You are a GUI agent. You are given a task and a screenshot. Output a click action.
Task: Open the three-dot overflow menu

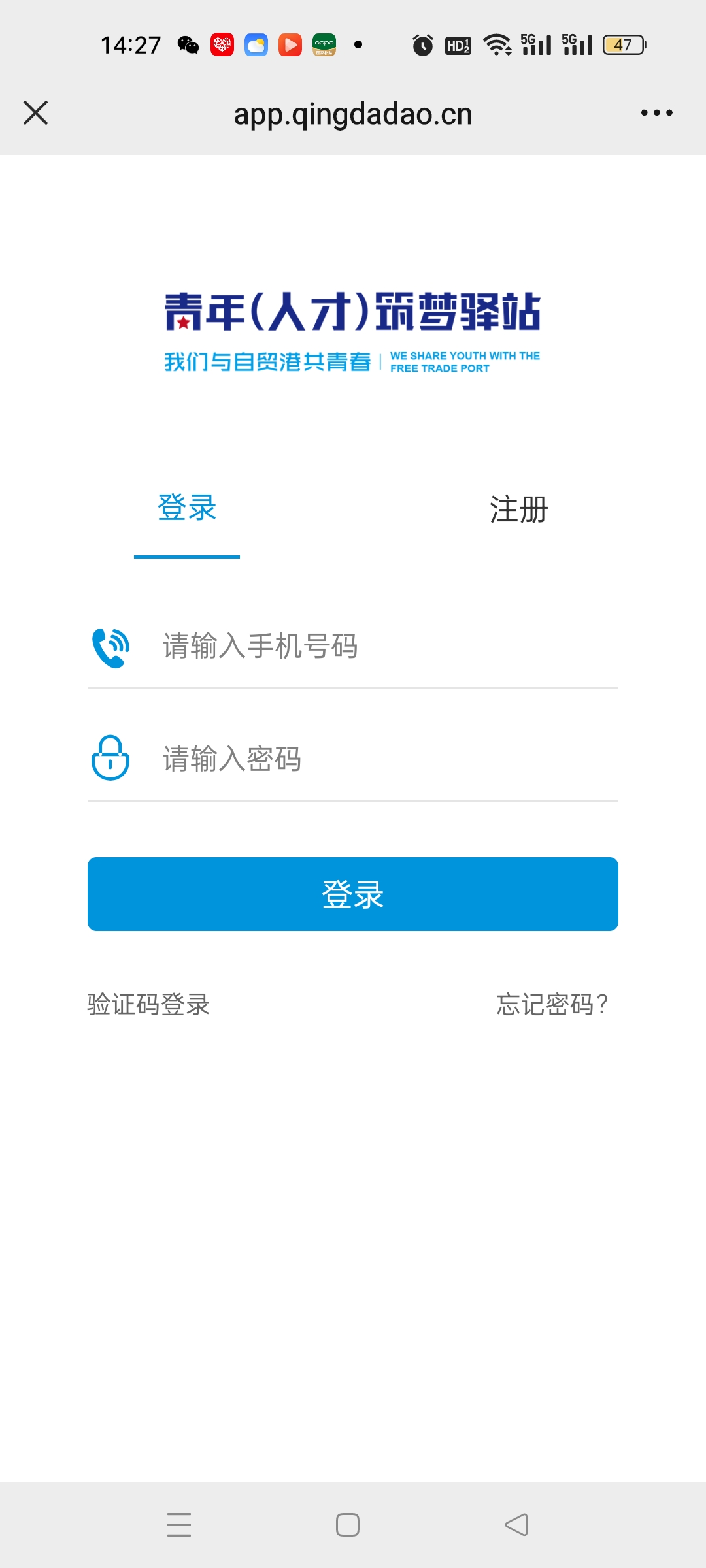pyautogui.click(x=656, y=113)
